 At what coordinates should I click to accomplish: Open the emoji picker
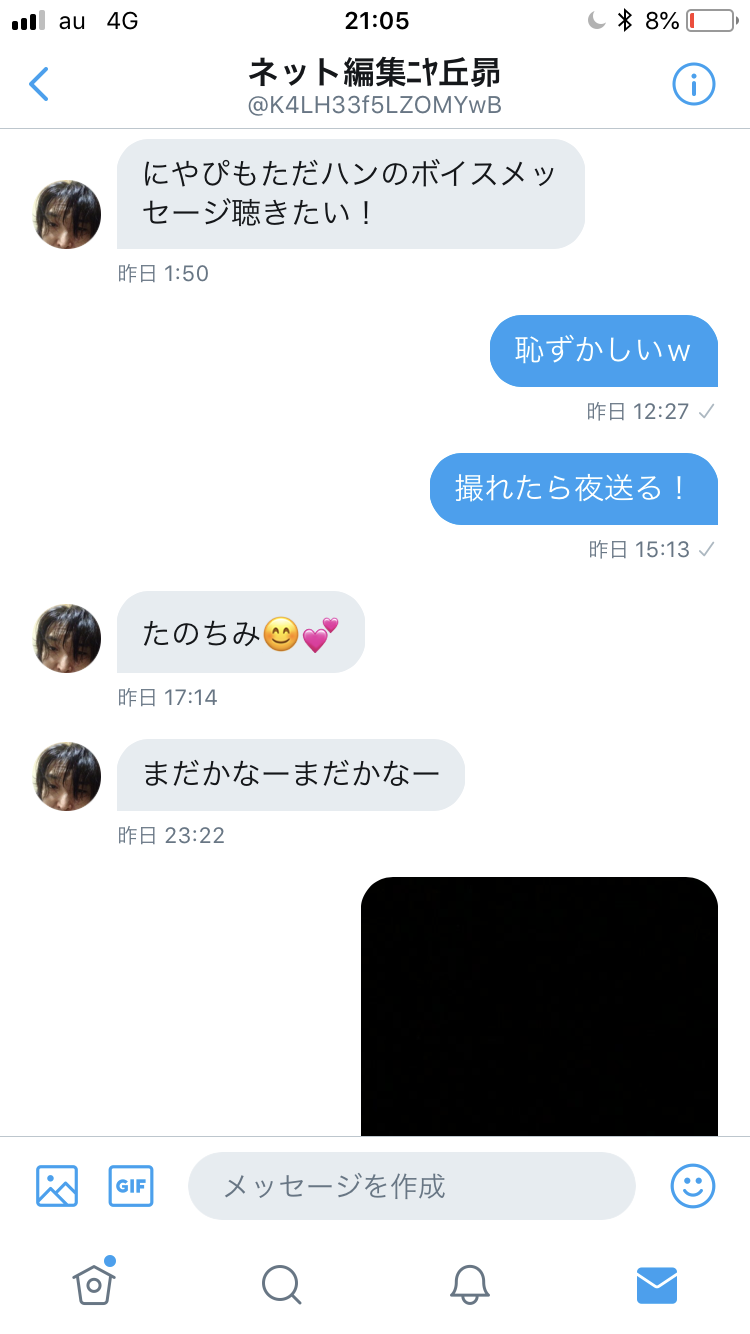[x=693, y=1186]
